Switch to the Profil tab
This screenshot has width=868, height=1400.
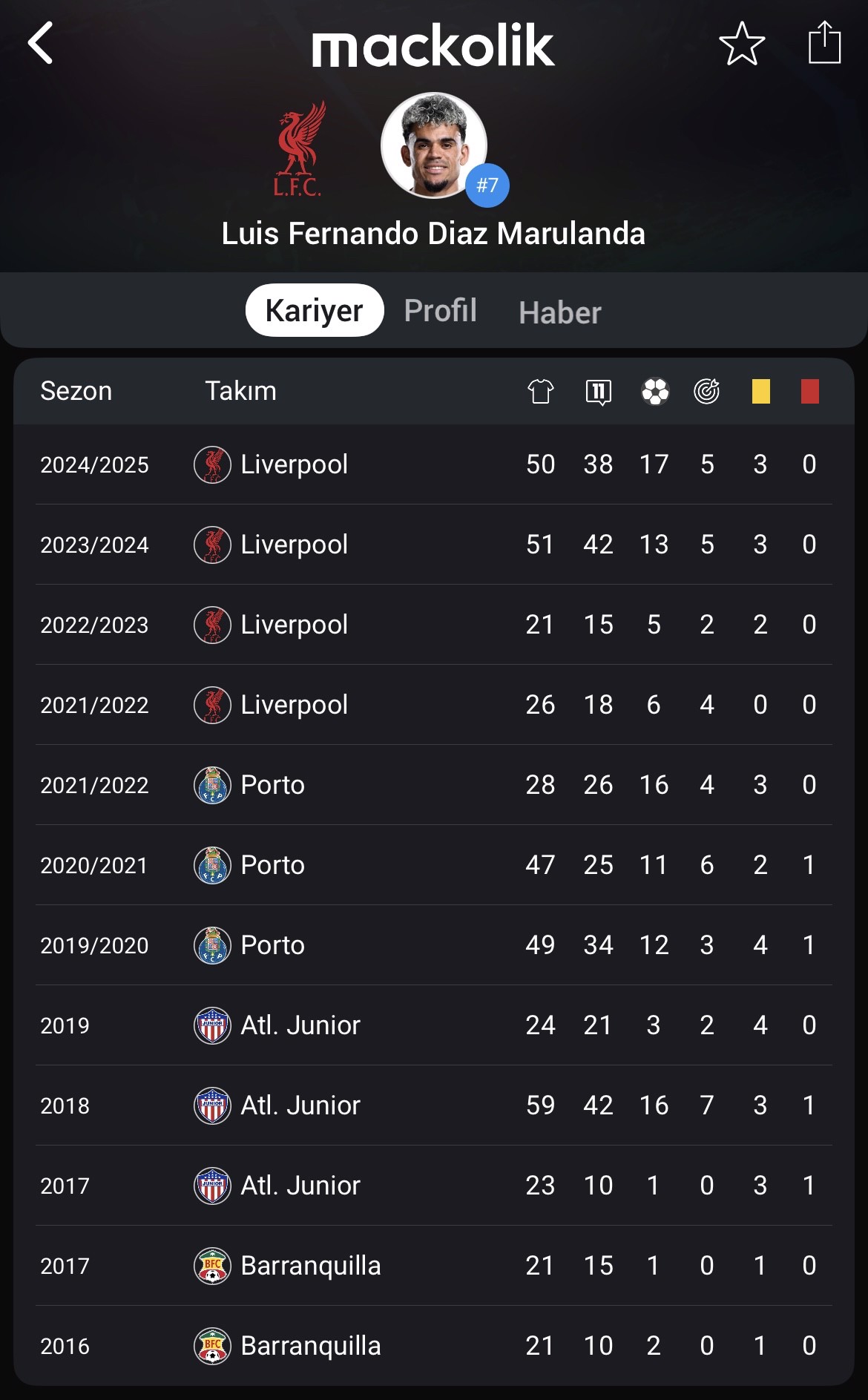441,310
